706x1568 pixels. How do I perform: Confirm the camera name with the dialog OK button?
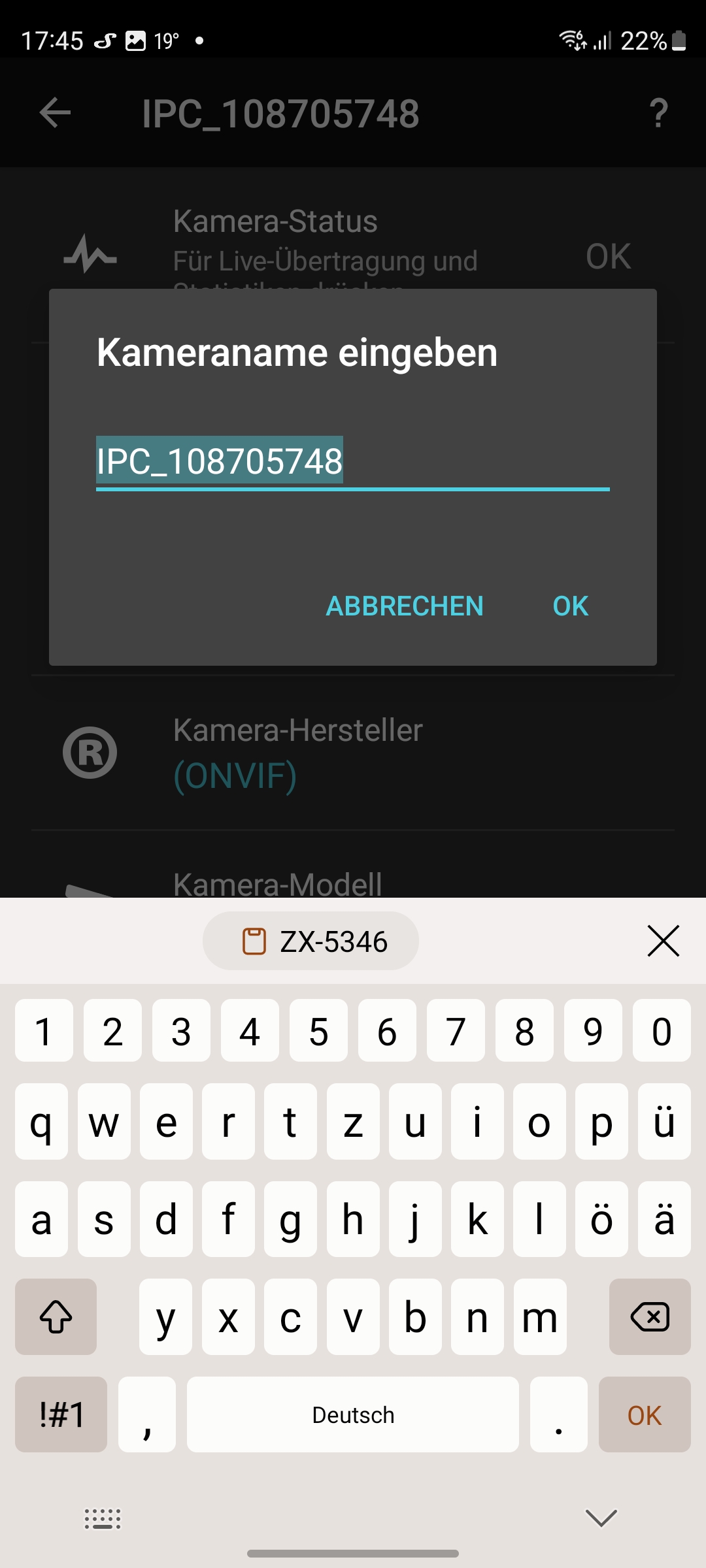[570, 606]
